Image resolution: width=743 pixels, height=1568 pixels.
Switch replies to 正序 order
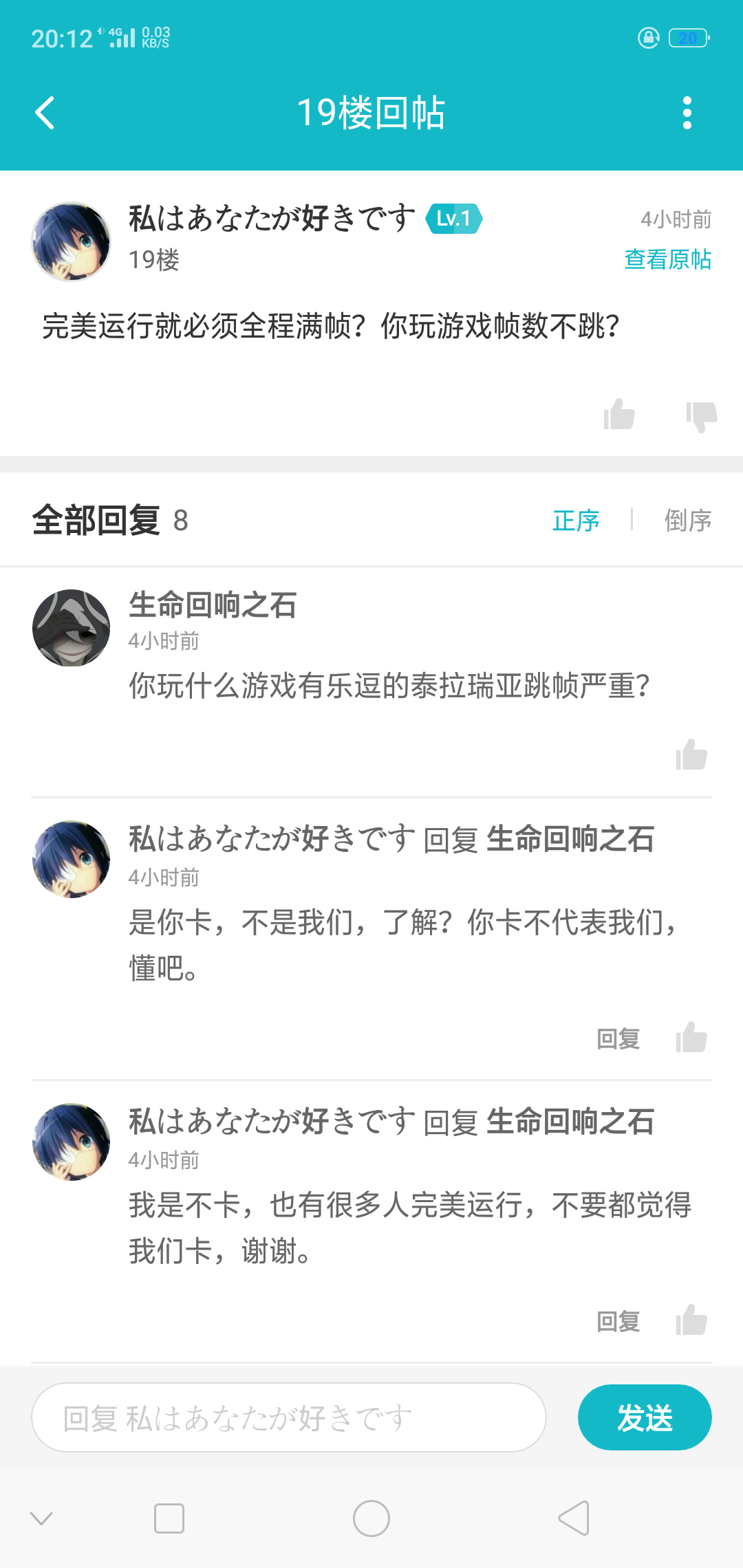point(576,521)
